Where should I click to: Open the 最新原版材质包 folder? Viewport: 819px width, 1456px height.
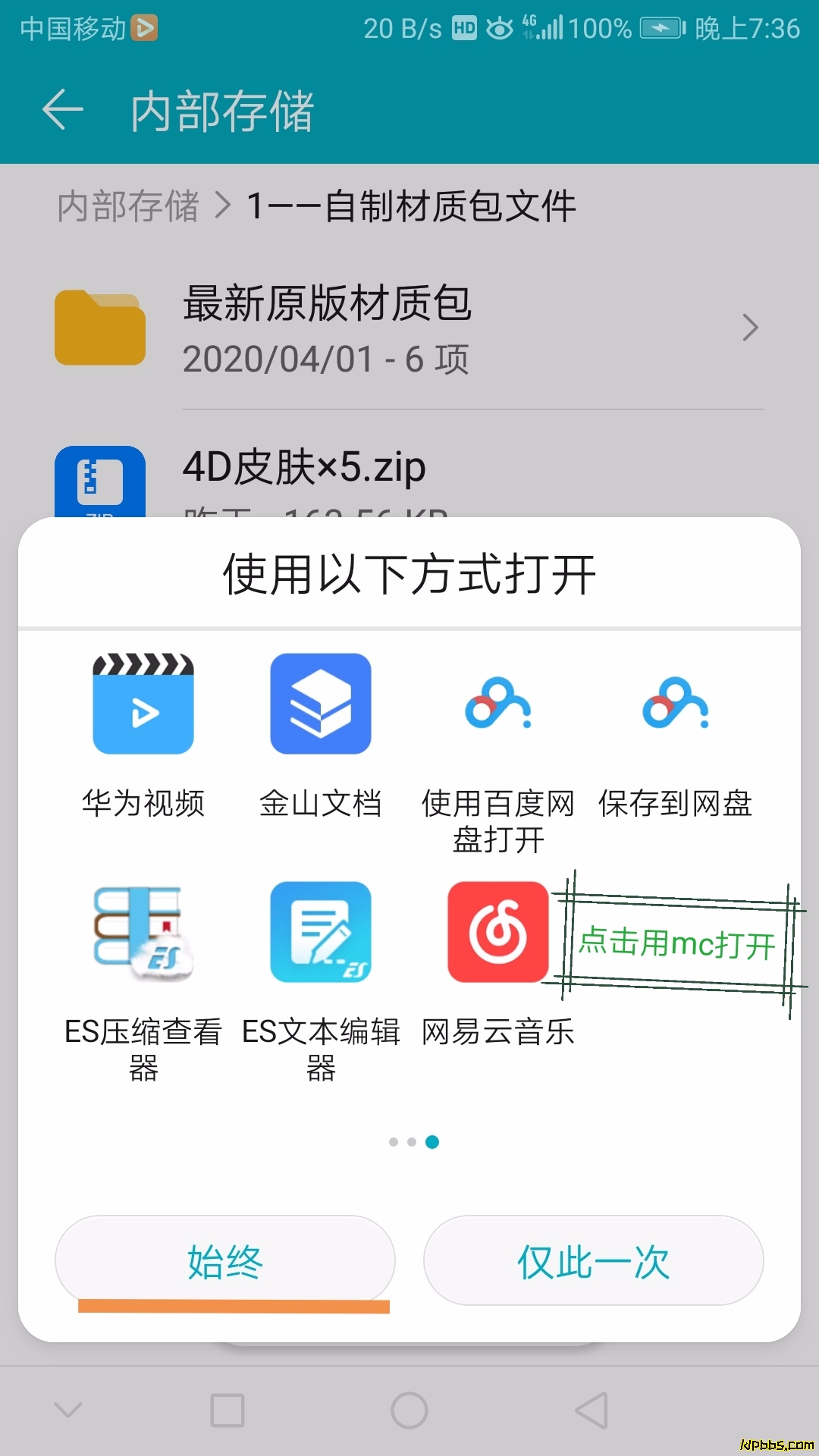point(409,328)
